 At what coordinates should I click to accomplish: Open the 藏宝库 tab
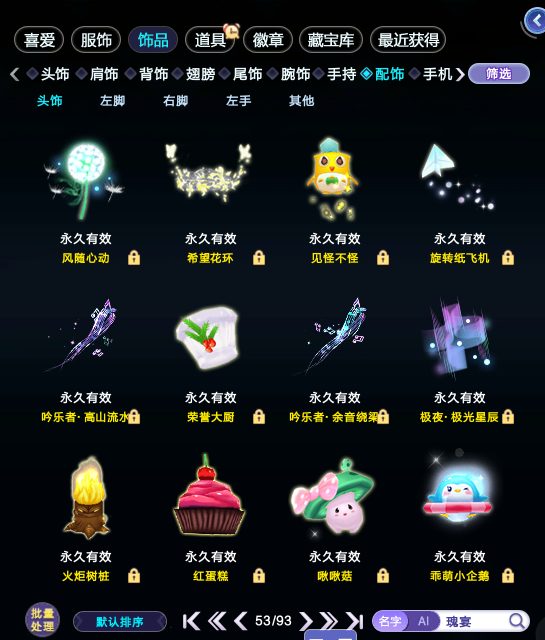click(x=331, y=40)
